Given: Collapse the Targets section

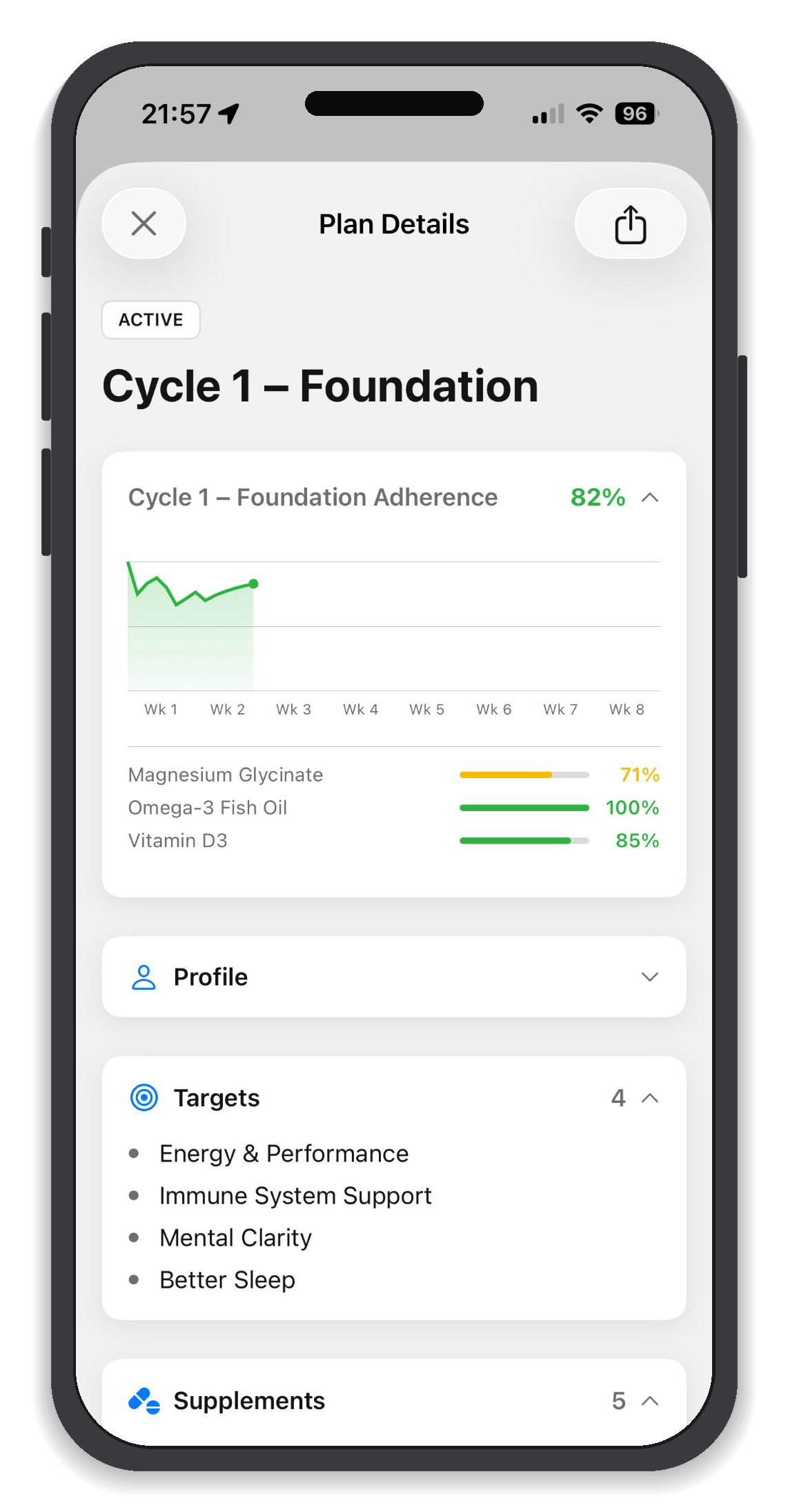Looking at the screenshot, I should pyautogui.click(x=649, y=1097).
